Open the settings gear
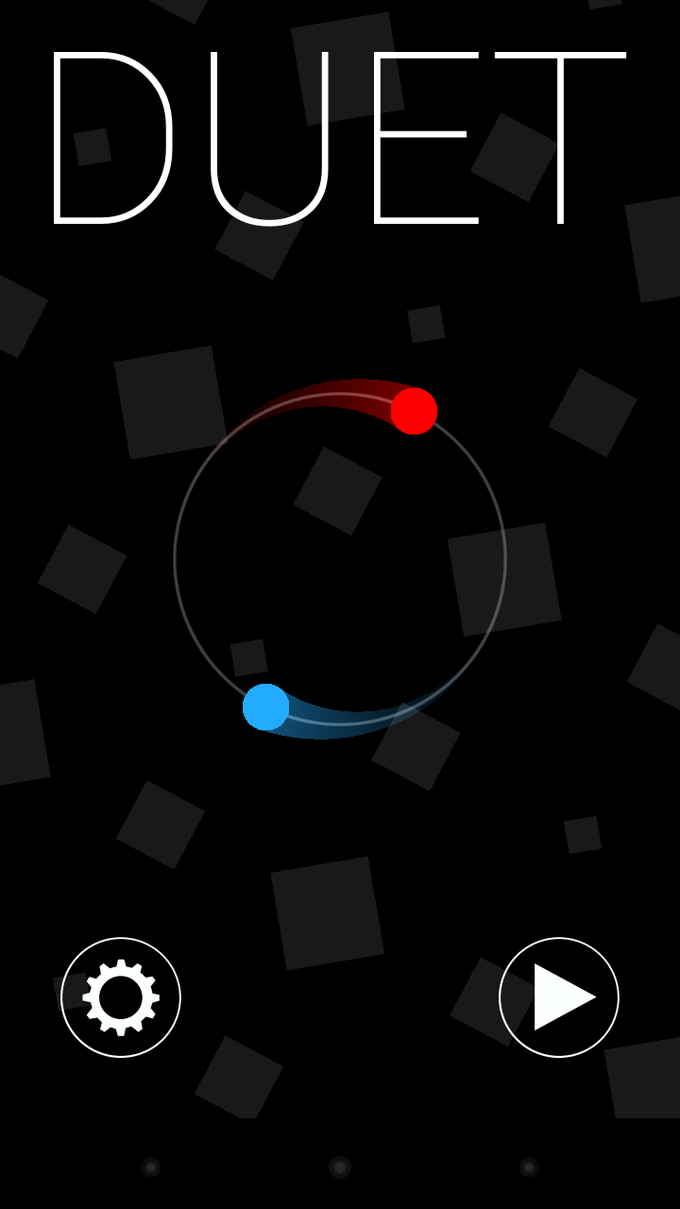Image resolution: width=680 pixels, height=1209 pixels. [121, 997]
